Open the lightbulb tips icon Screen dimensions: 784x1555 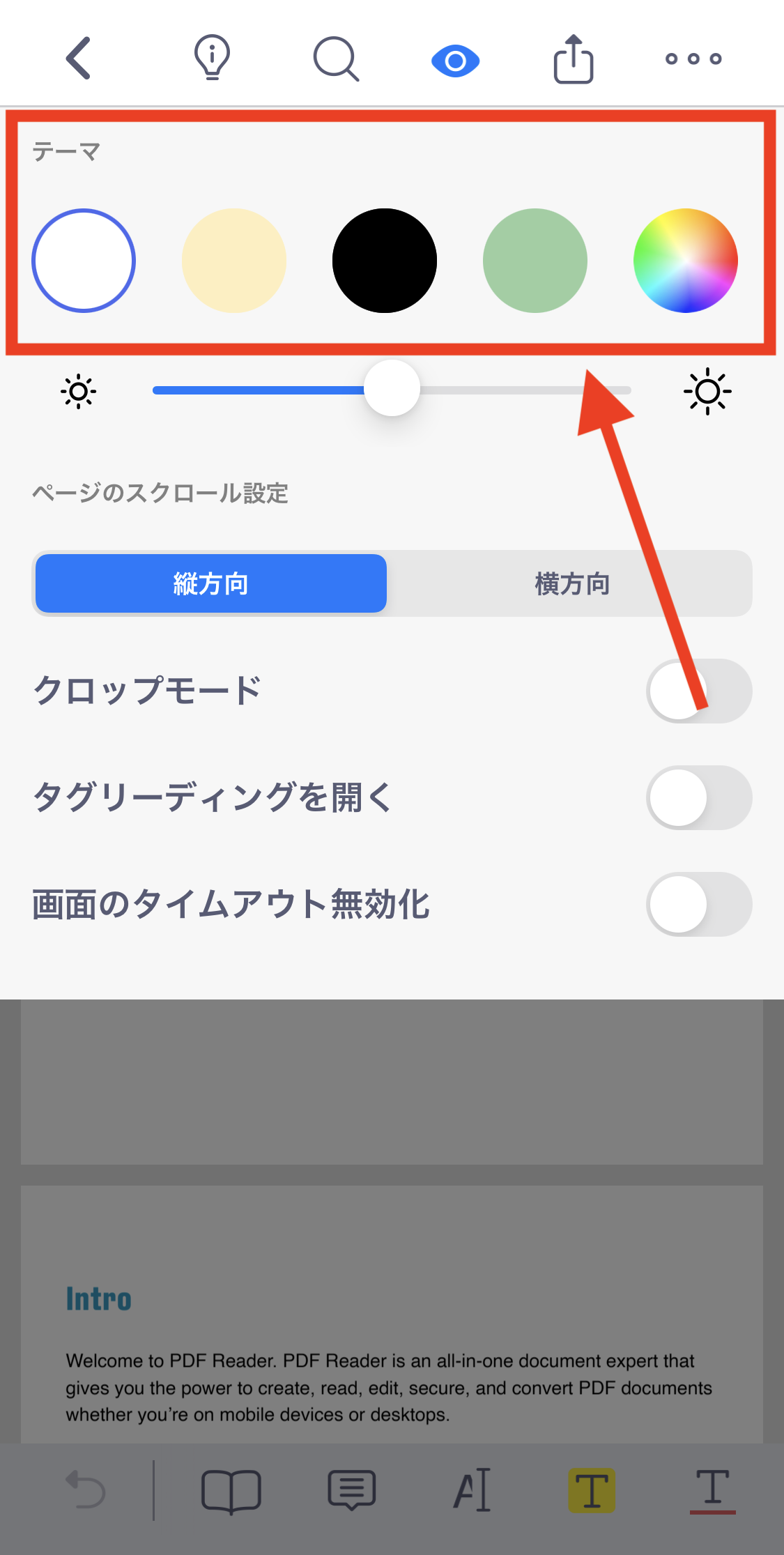click(212, 58)
